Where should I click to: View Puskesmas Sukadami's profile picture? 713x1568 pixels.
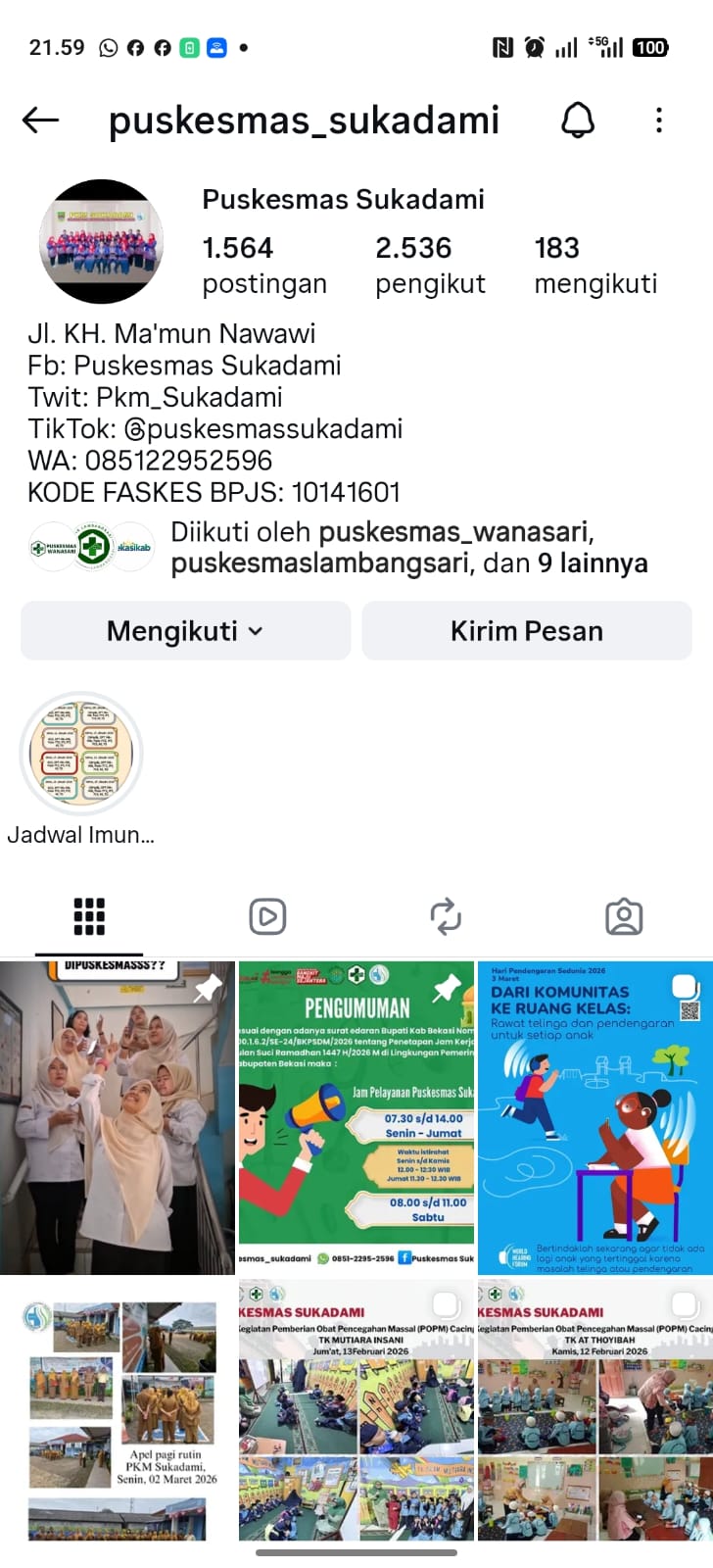point(101,241)
